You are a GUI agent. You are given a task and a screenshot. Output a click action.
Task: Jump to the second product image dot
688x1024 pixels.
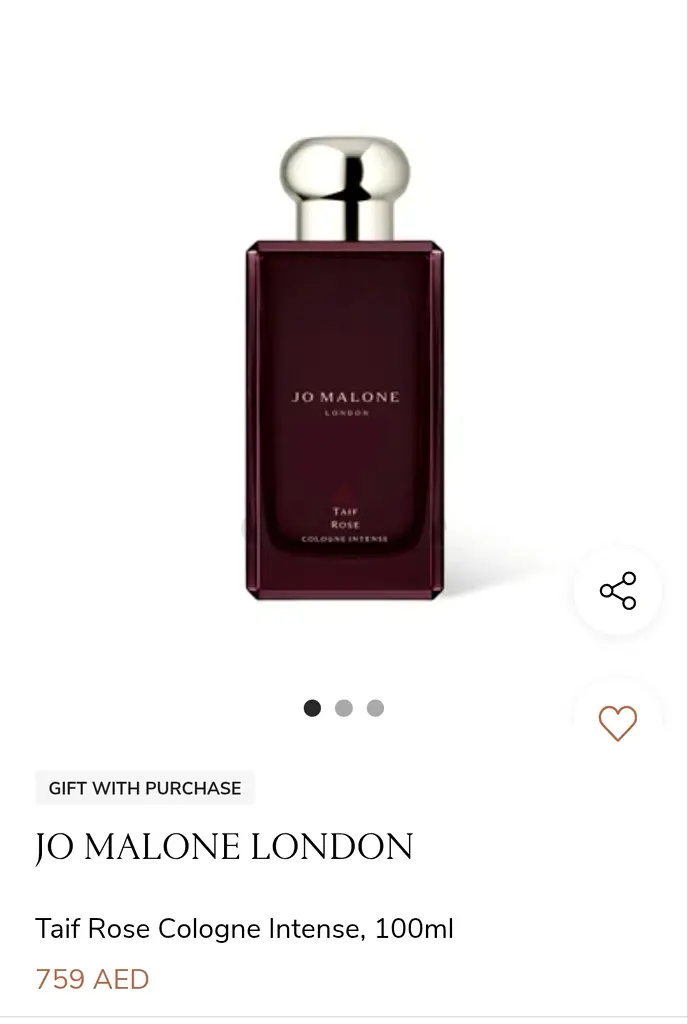344,708
